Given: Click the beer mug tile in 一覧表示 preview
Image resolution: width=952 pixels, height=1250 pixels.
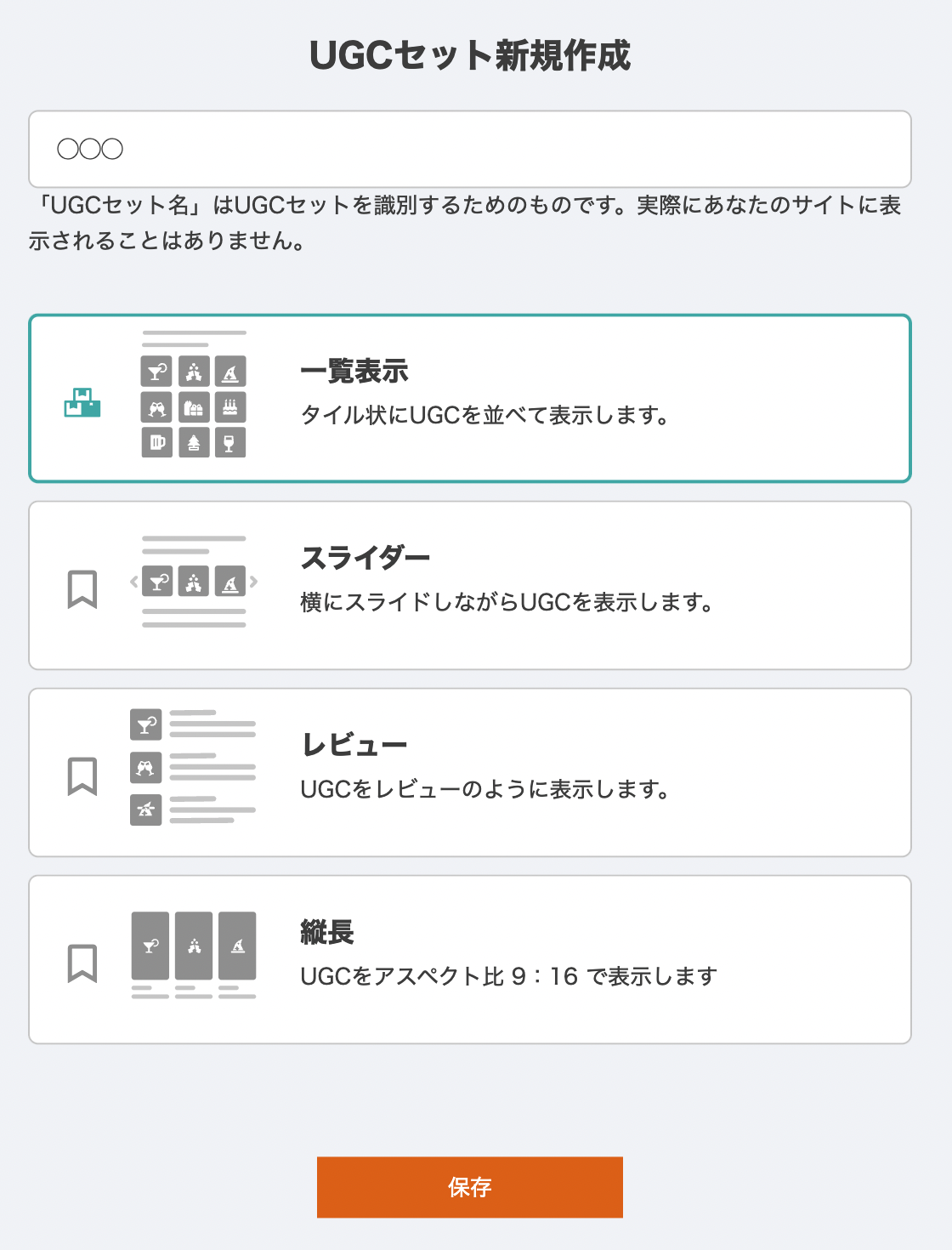Looking at the screenshot, I should [156, 441].
